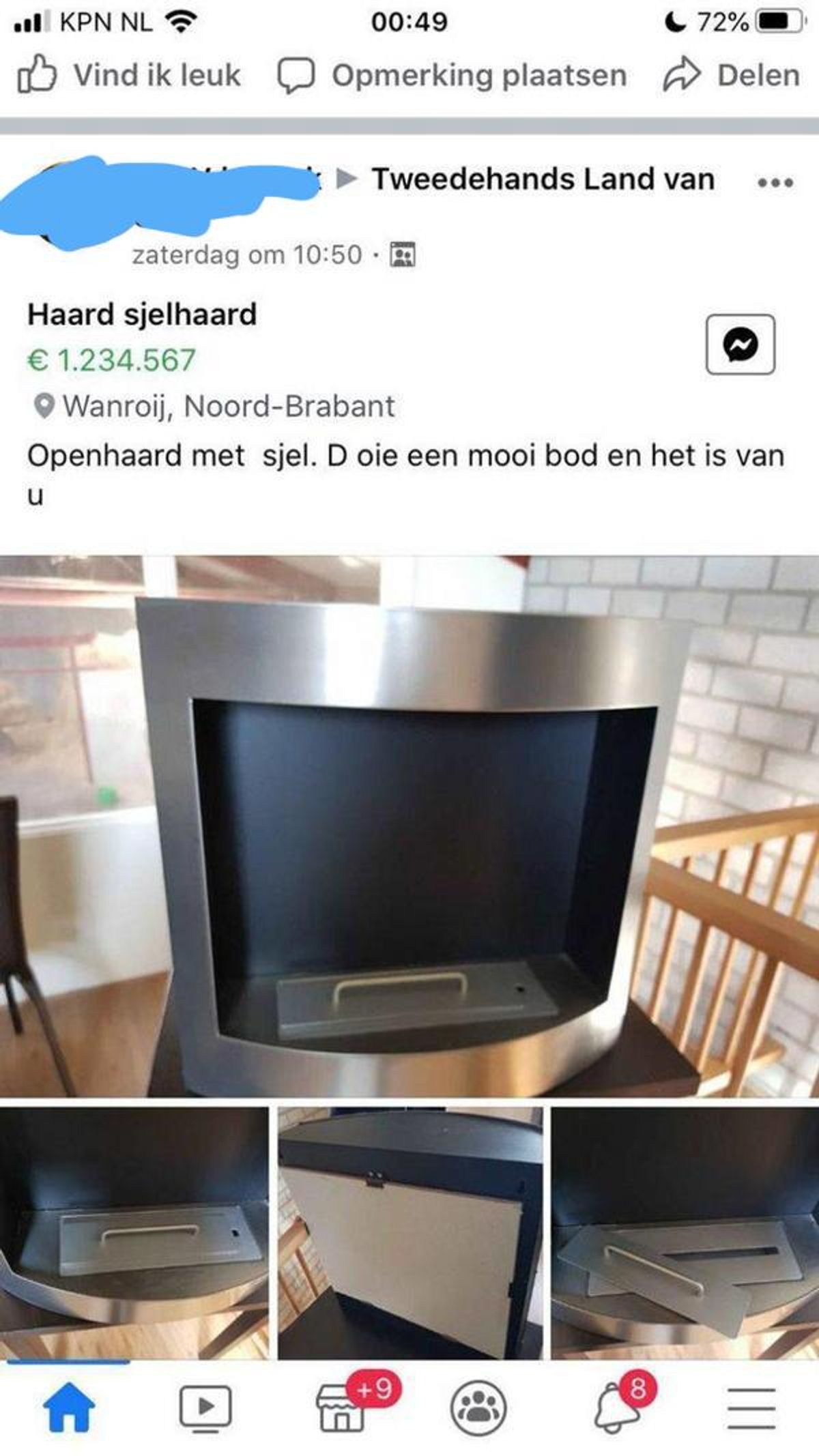Open the hamburger menu tab
Screen dimensions: 819x1456
[751, 1407]
